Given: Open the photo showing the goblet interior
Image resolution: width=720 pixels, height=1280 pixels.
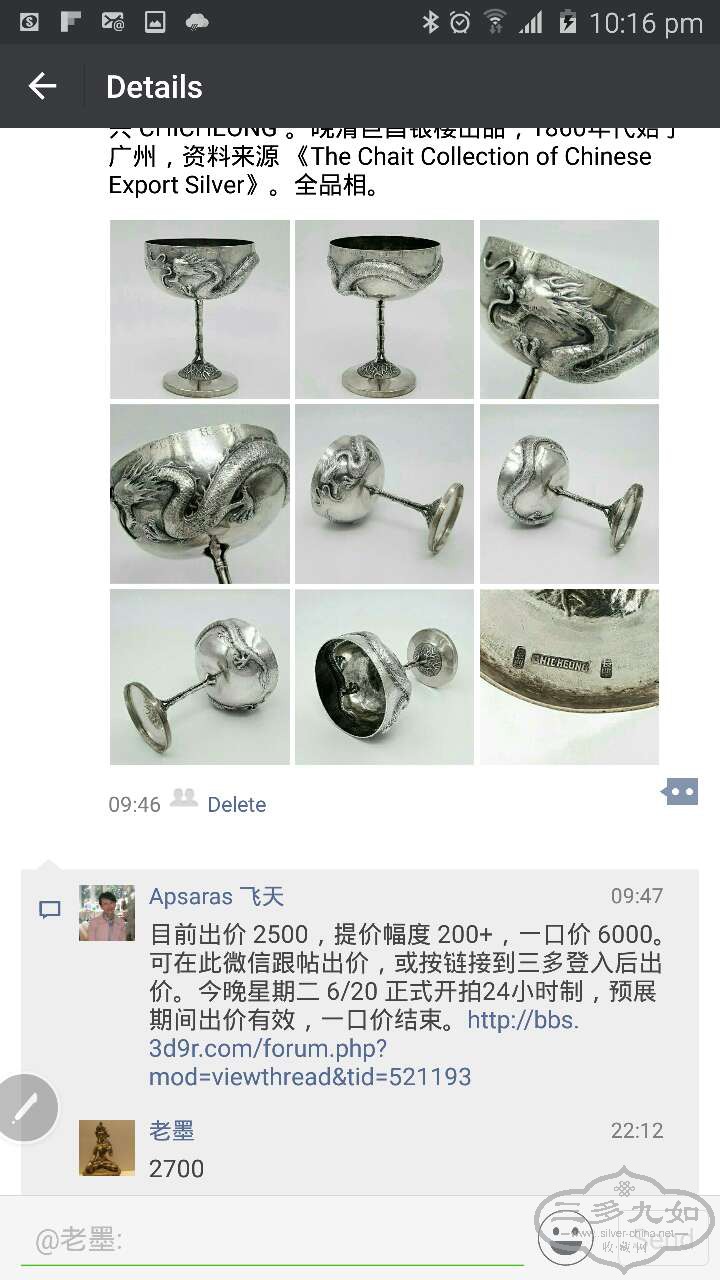Looking at the screenshot, I should [384, 677].
